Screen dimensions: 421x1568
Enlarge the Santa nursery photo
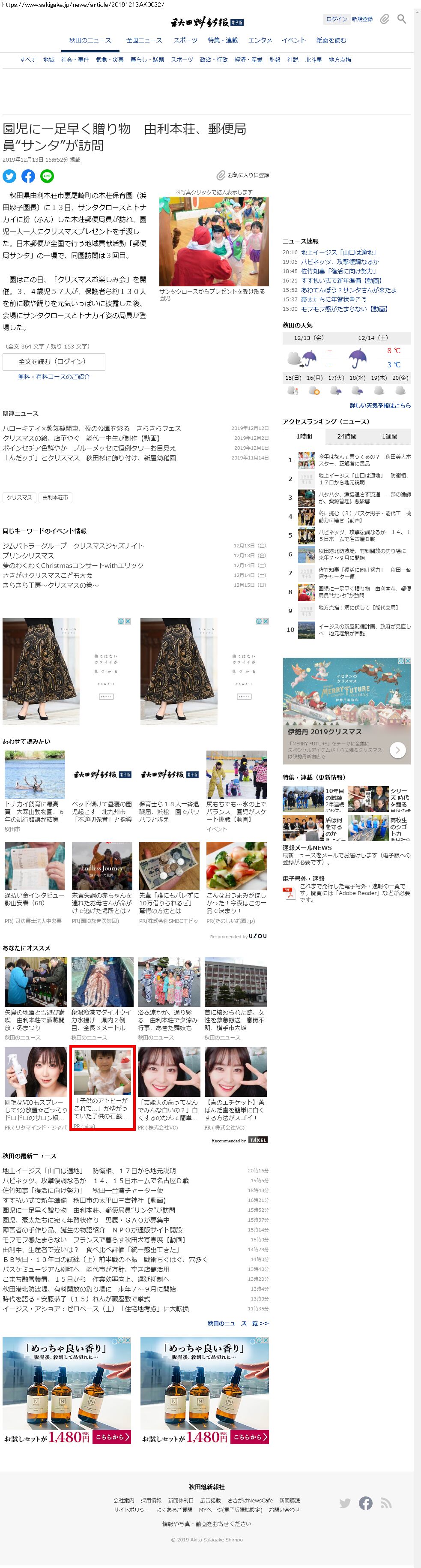click(214, 241)
